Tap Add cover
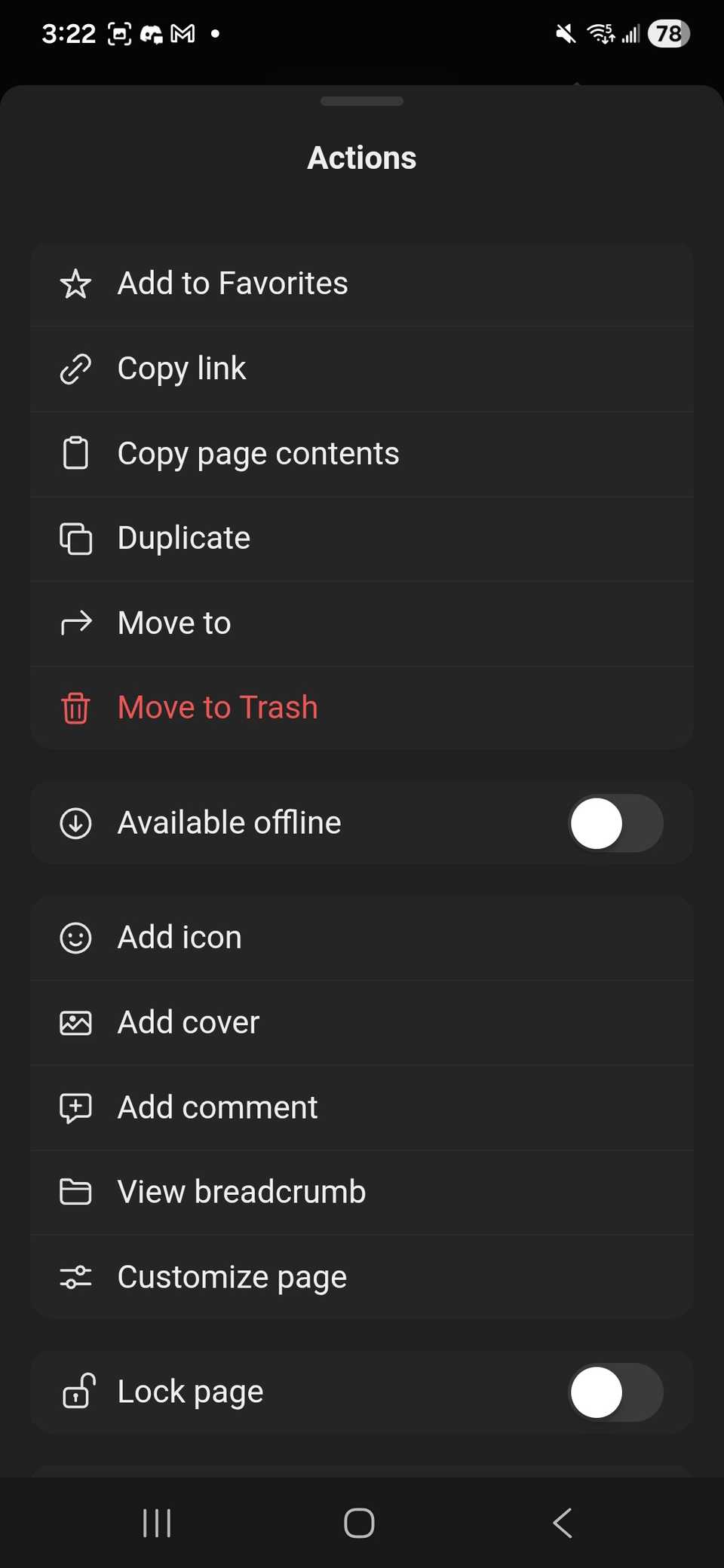 tap(189, 1023)
